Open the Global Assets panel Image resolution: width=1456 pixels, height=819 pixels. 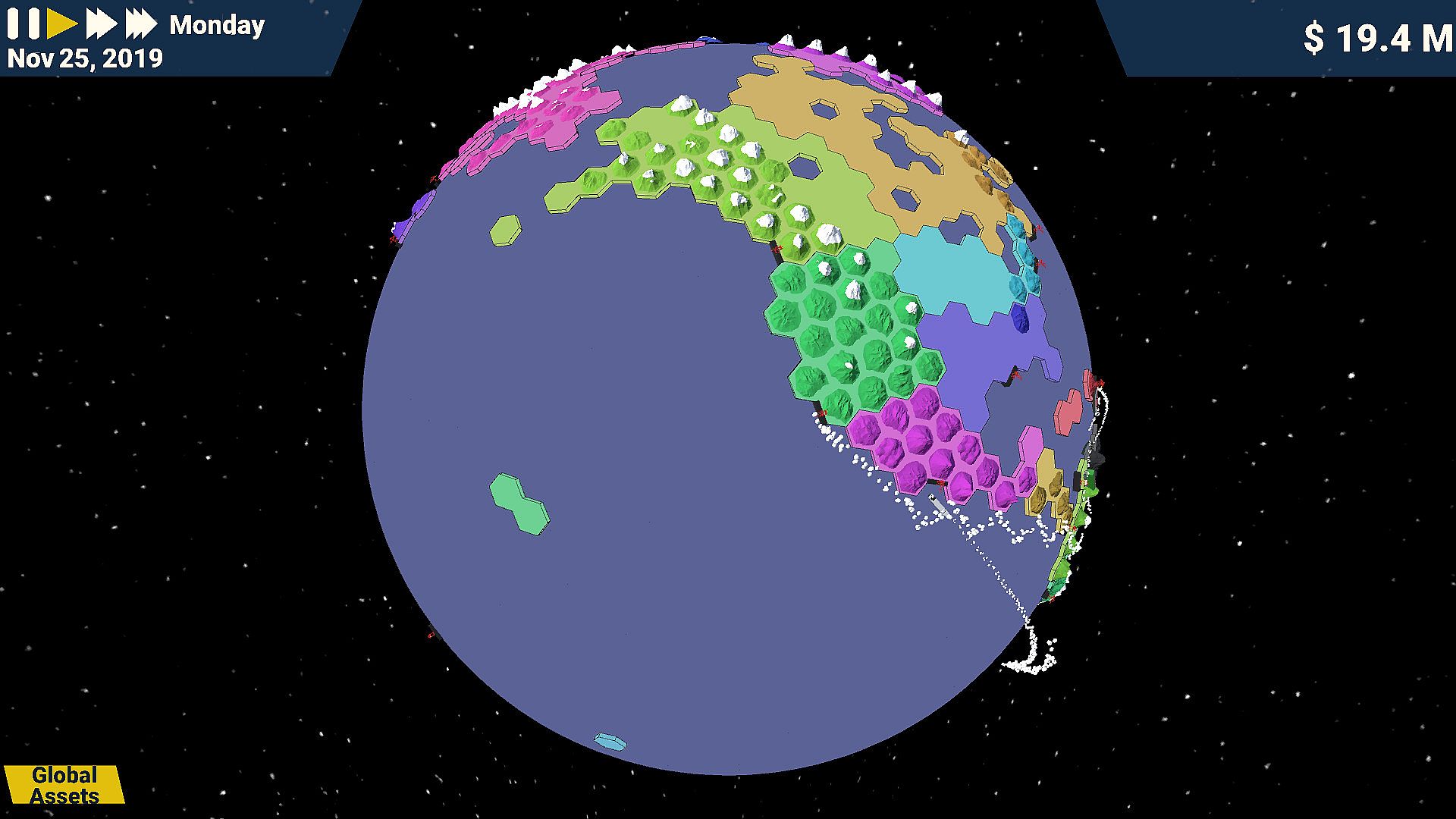coord(64,785)
